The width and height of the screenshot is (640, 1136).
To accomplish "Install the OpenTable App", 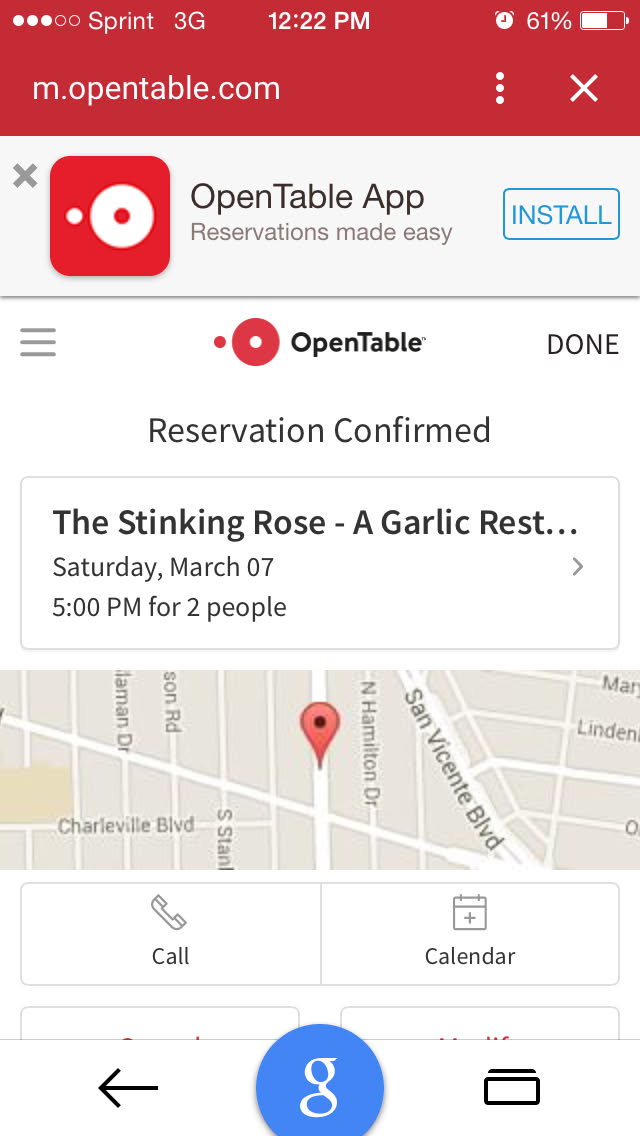I will pos(560,214).
